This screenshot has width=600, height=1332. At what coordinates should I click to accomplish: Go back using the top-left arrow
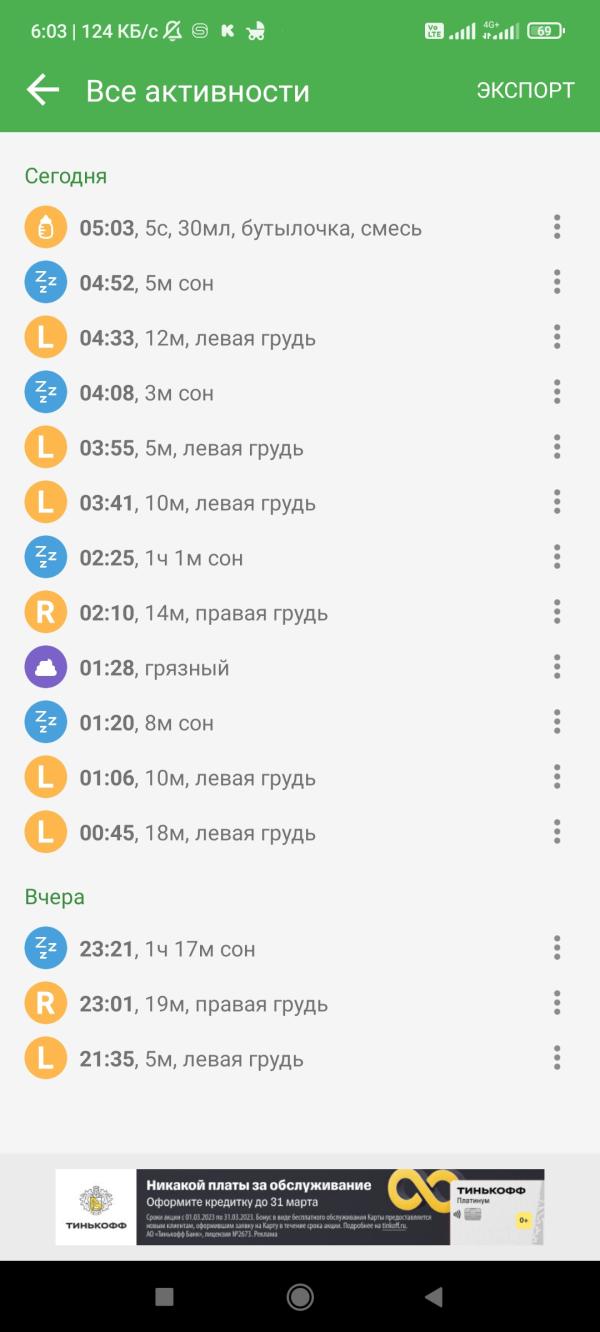43,90
